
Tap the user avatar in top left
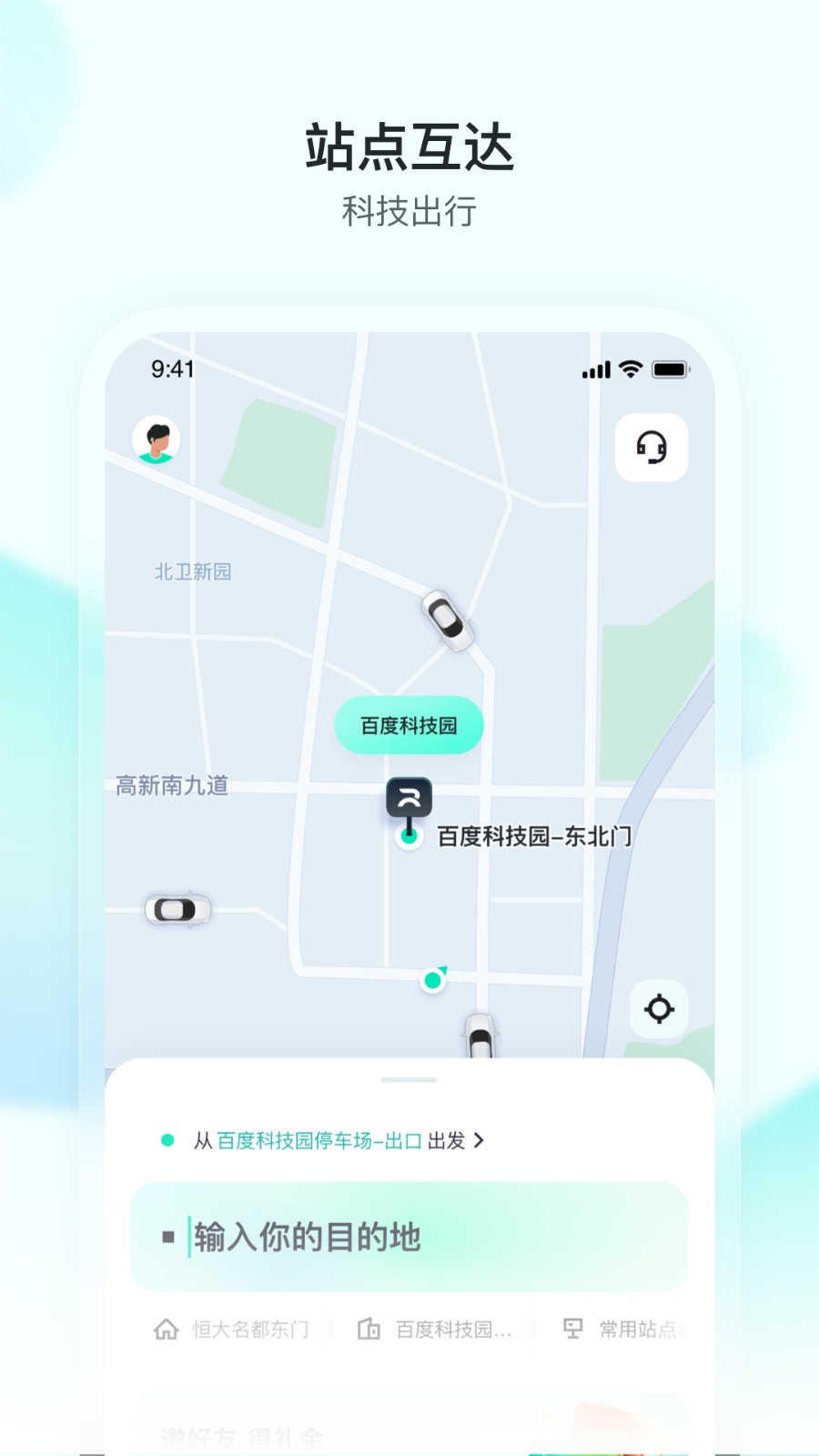pos(156,440)
